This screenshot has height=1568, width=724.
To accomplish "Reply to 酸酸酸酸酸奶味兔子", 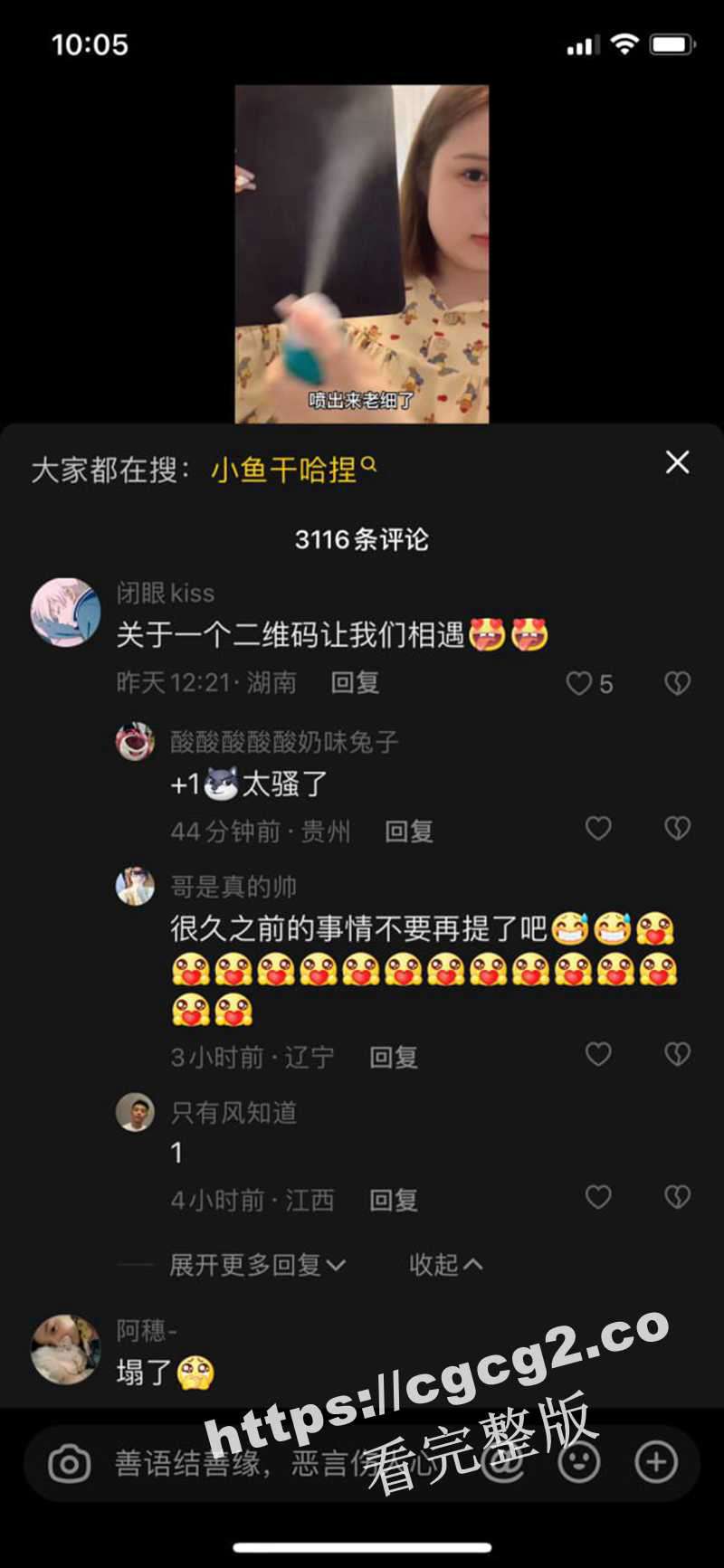I will click(x=408, y=832).
